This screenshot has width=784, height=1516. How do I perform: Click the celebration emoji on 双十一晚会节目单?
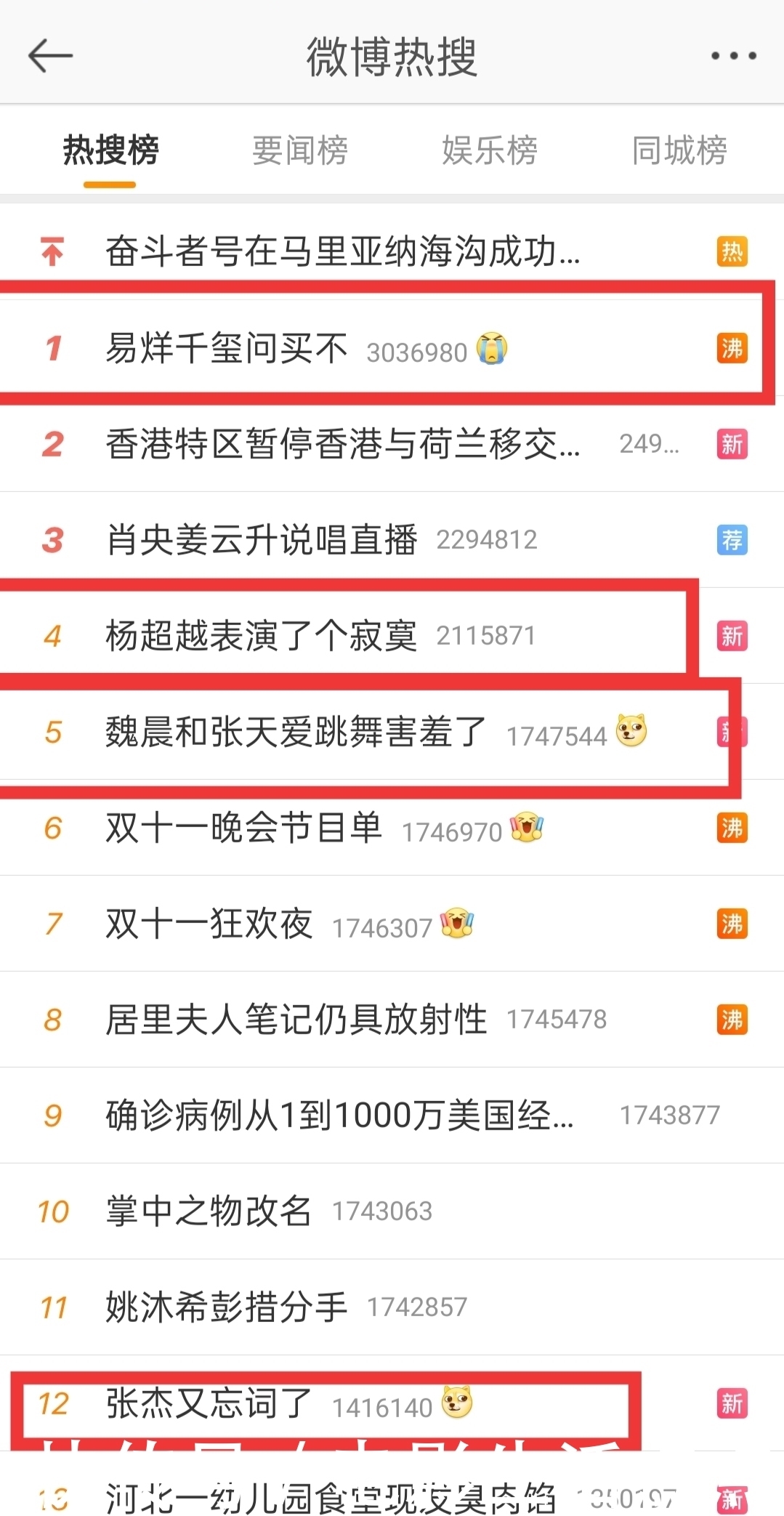[527, 827]
